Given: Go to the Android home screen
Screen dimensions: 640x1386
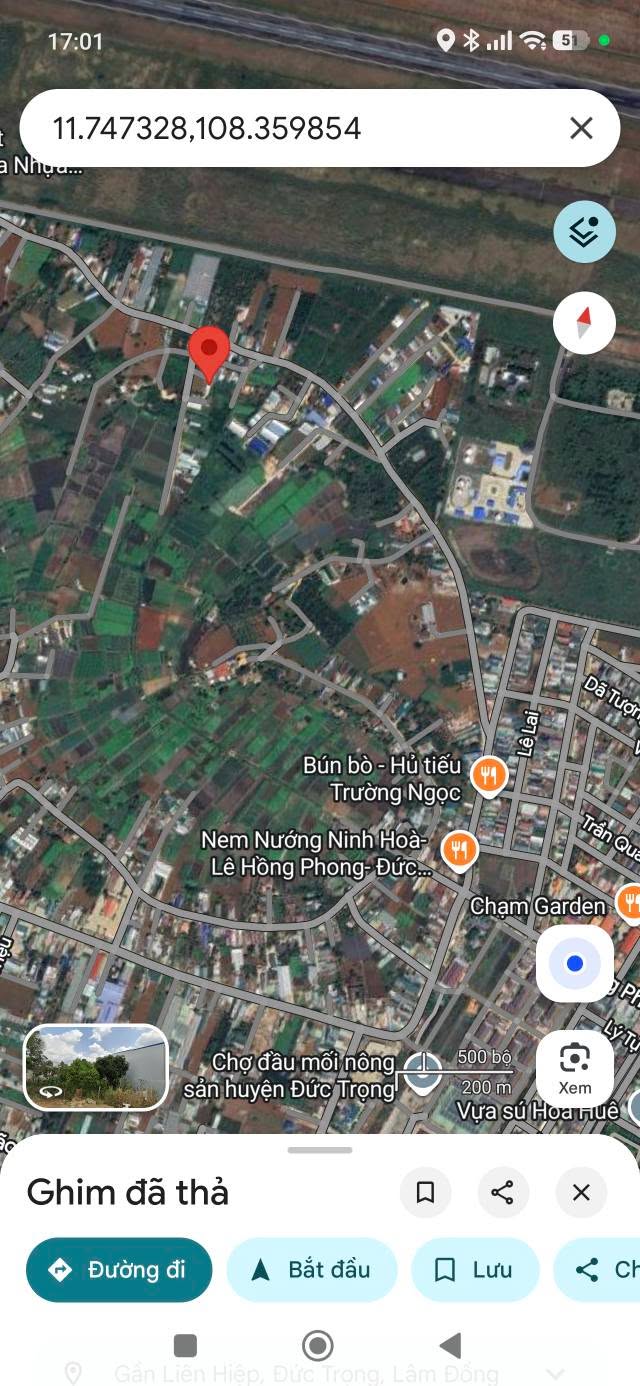Looking at the screenshot, I should tap(318, 1345).
